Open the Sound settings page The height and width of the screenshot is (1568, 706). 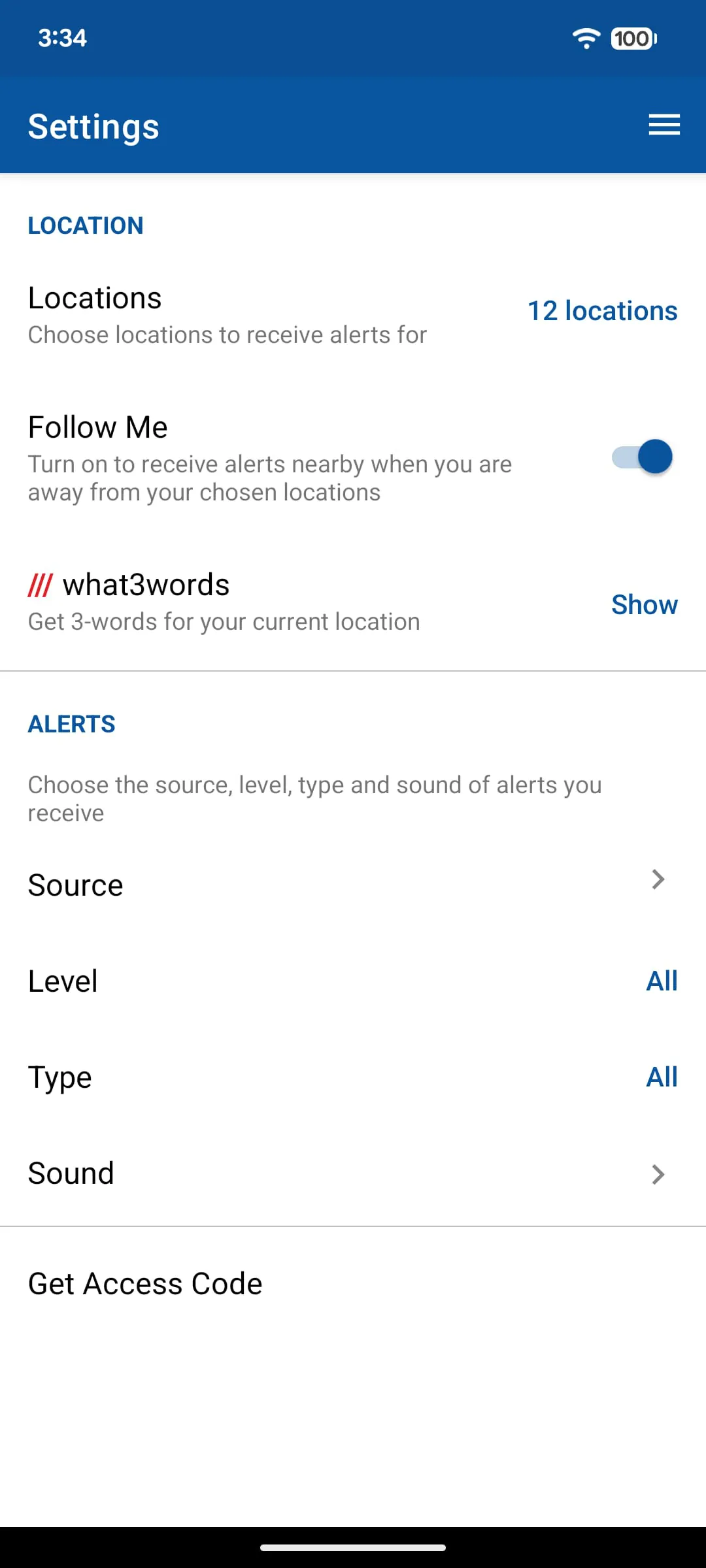point(353,1173)
